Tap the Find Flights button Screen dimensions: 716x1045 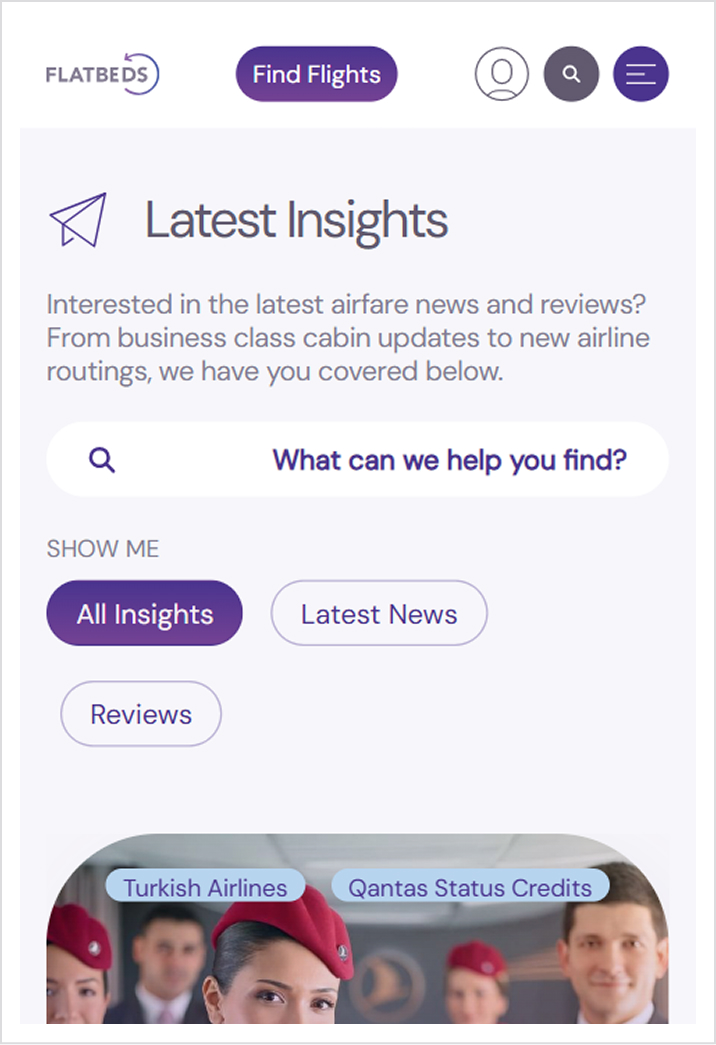click(316, 74)
